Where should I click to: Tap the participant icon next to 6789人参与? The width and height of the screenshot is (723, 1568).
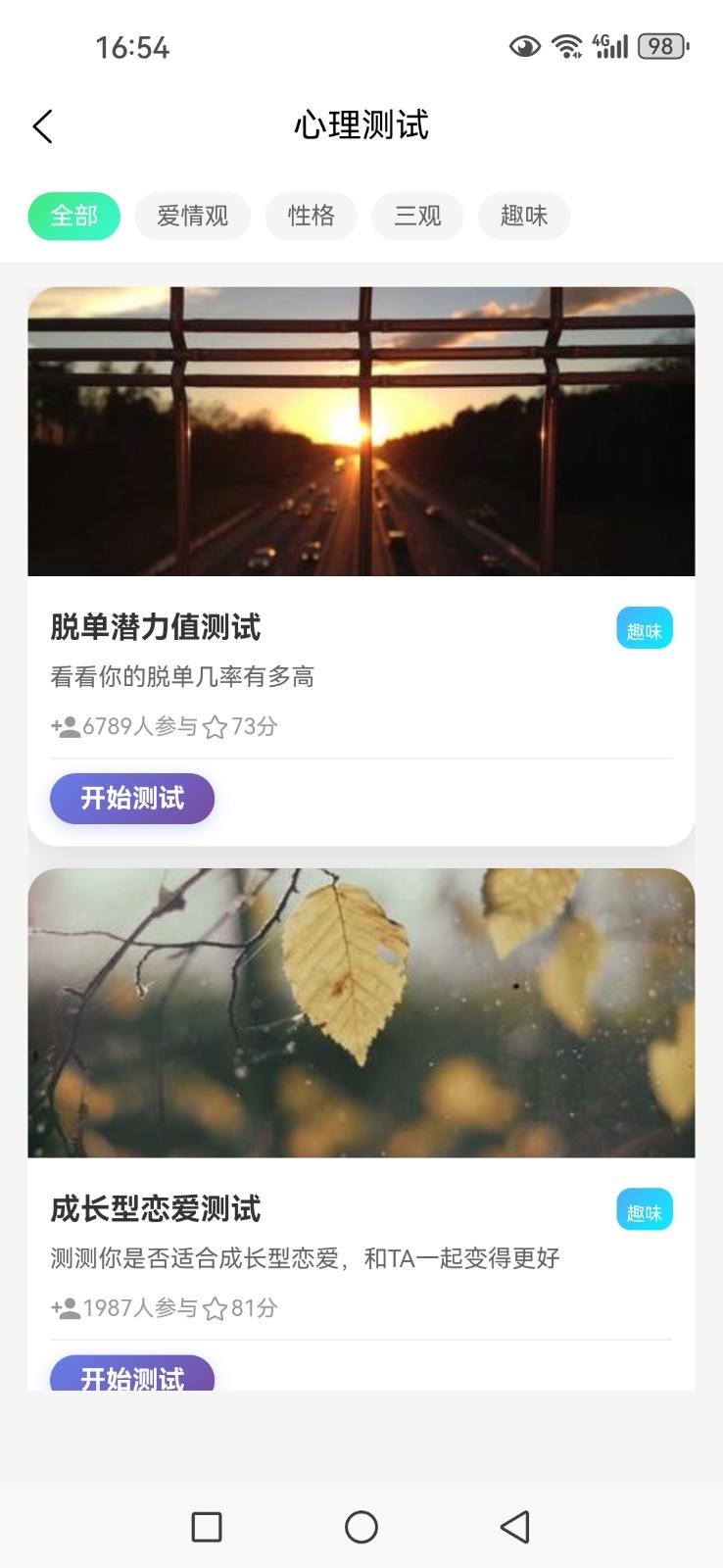tap(63, 727)
